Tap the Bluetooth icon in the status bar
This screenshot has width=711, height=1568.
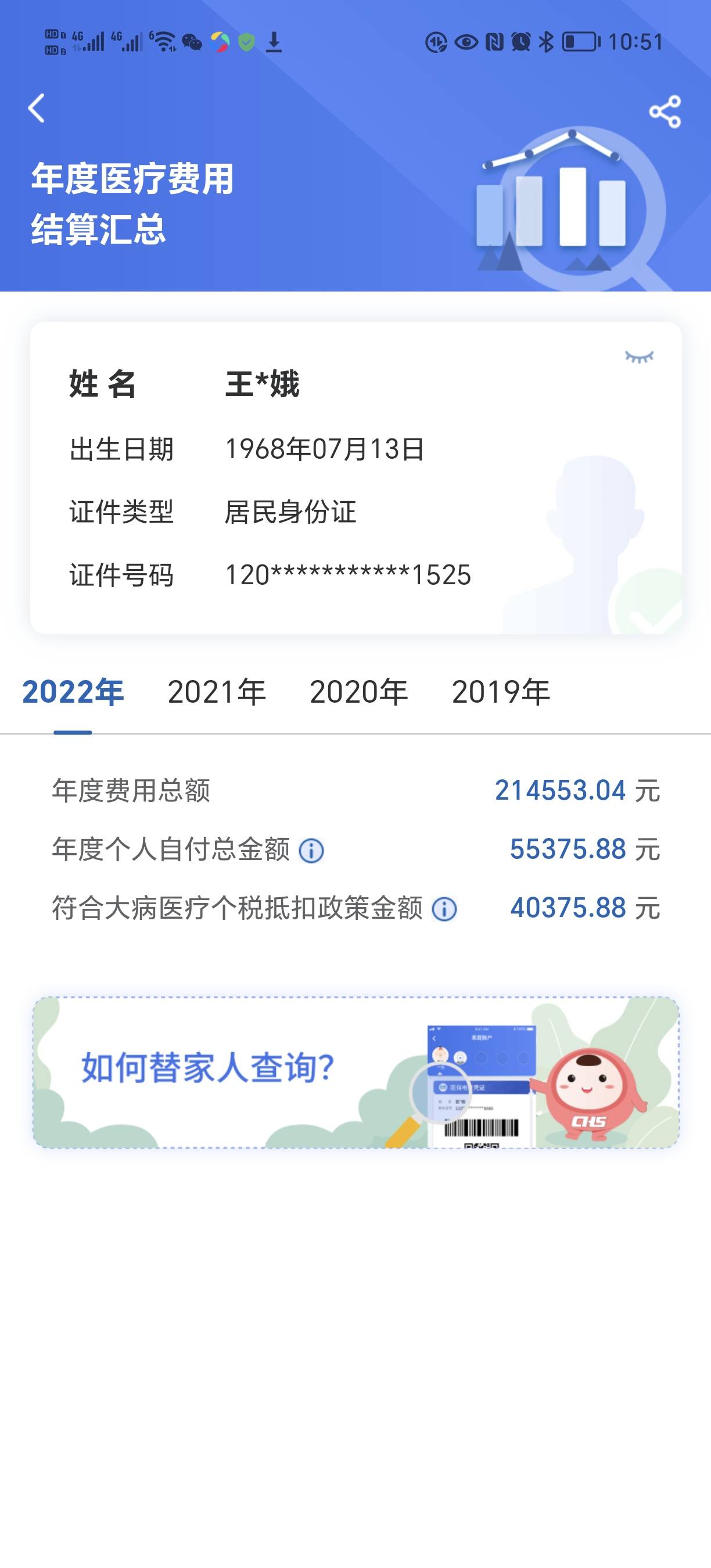(x=545, y=41)
